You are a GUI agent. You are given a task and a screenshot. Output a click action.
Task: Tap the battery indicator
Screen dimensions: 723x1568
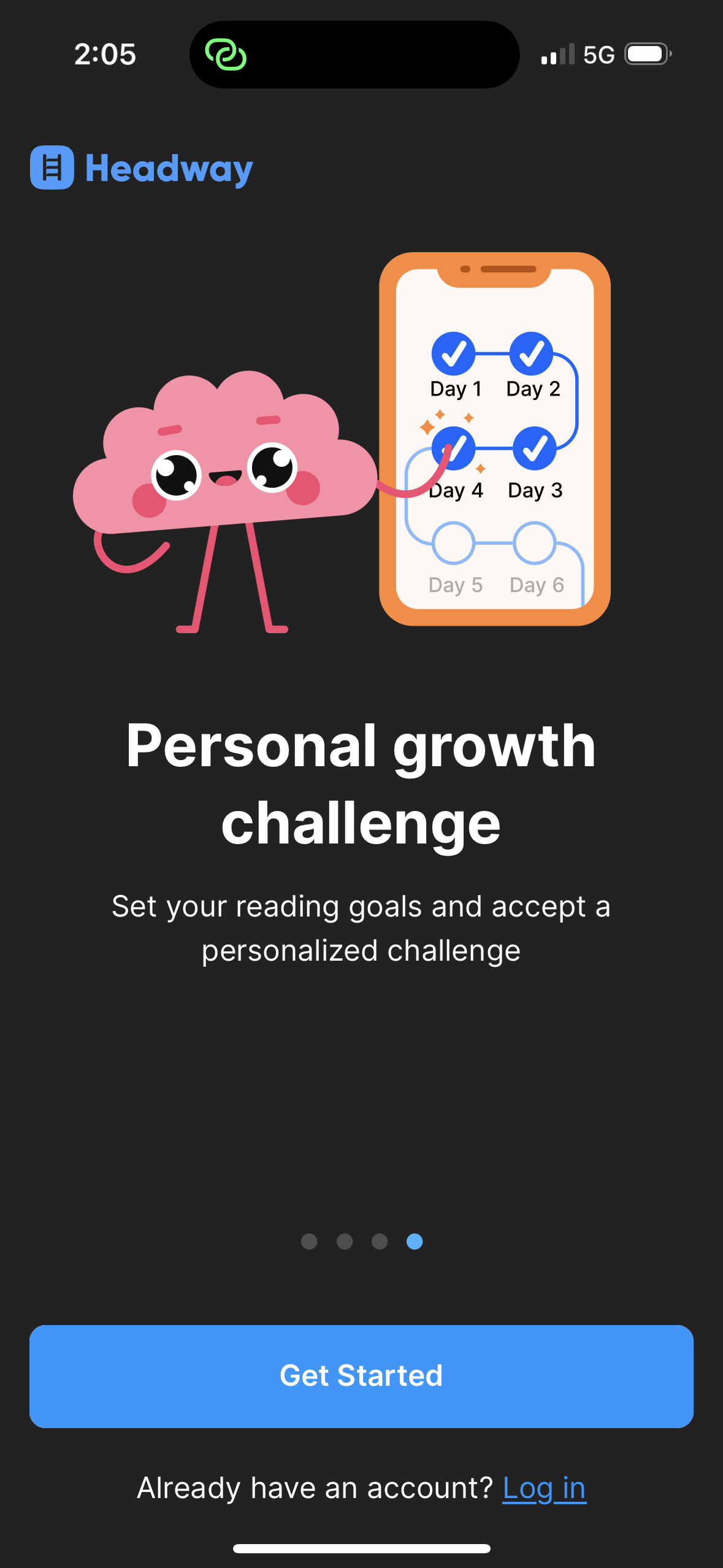pyautogui.click(x=645, y=54)
